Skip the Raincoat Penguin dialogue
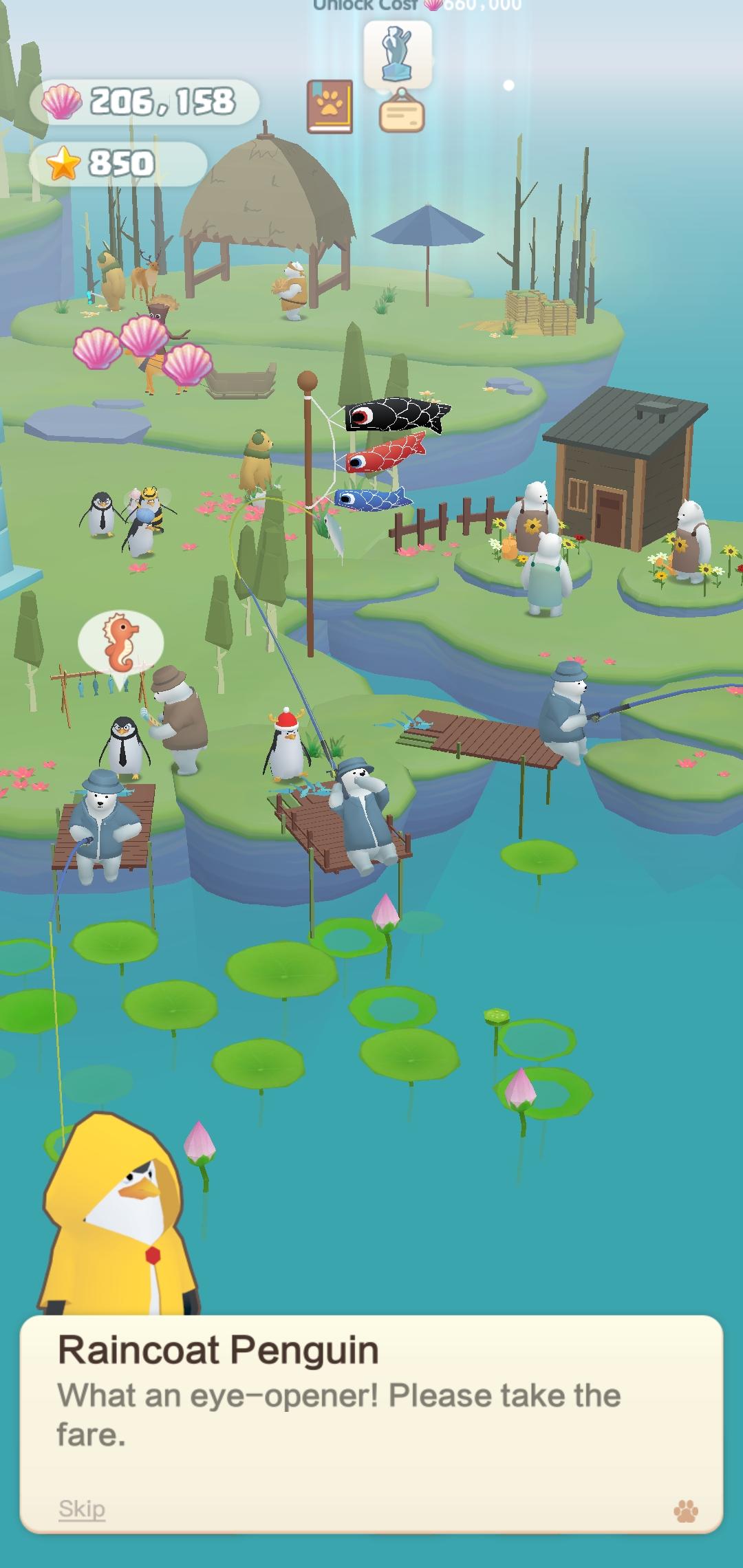Image resolution: width=743 pixels, height=1568 pixels. point(82,1508)
